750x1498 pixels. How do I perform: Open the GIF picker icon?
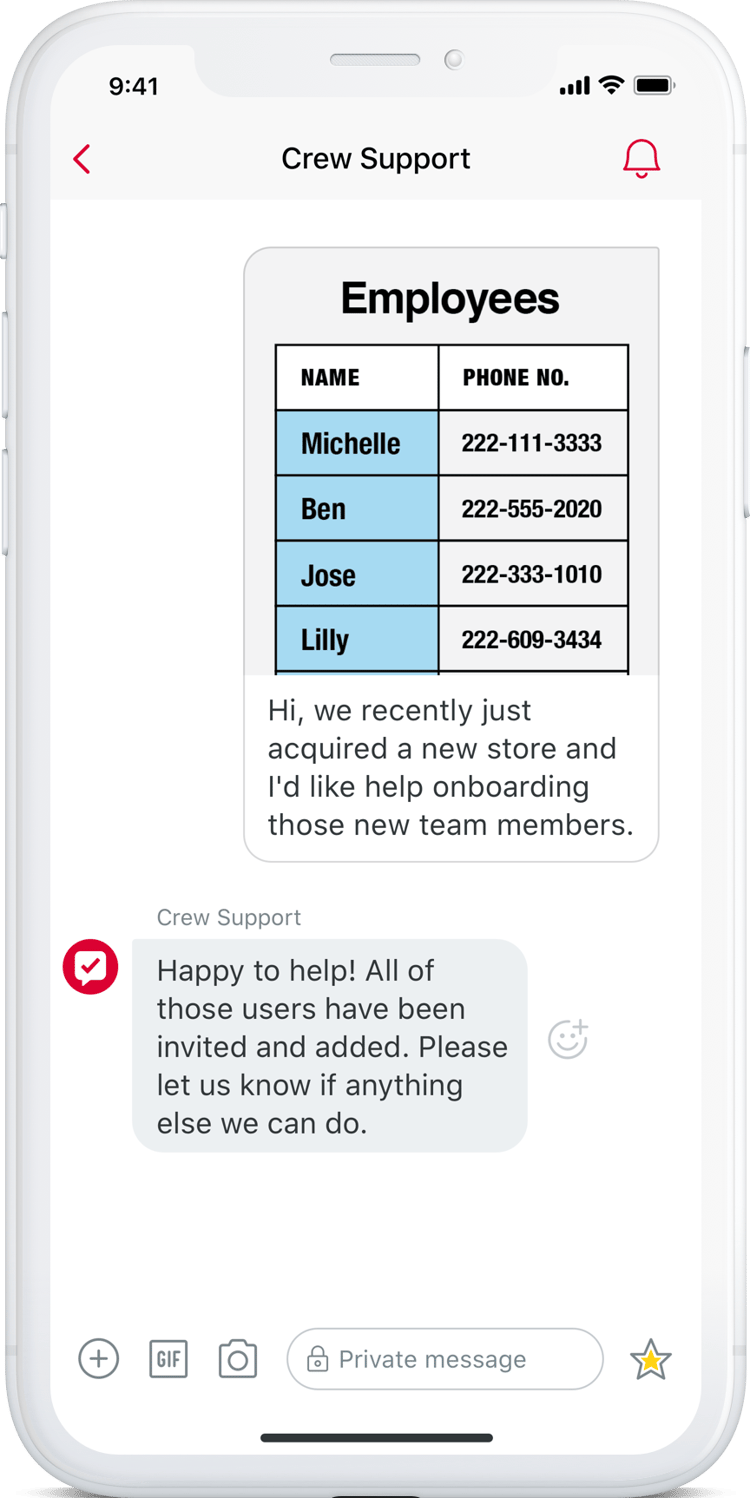pos(167,1359)
